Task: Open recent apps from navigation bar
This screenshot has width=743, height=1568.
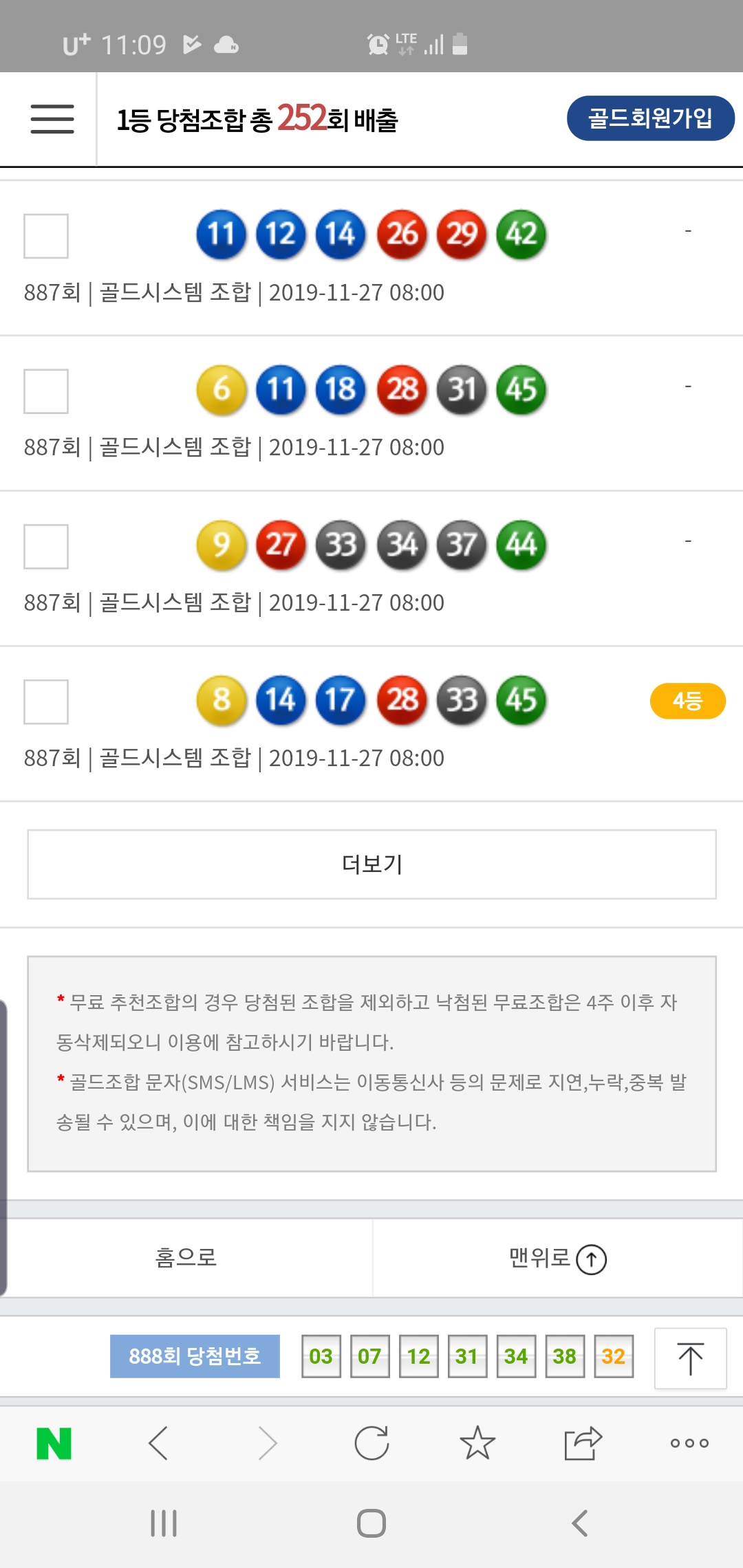Action: click(164, 1523)
